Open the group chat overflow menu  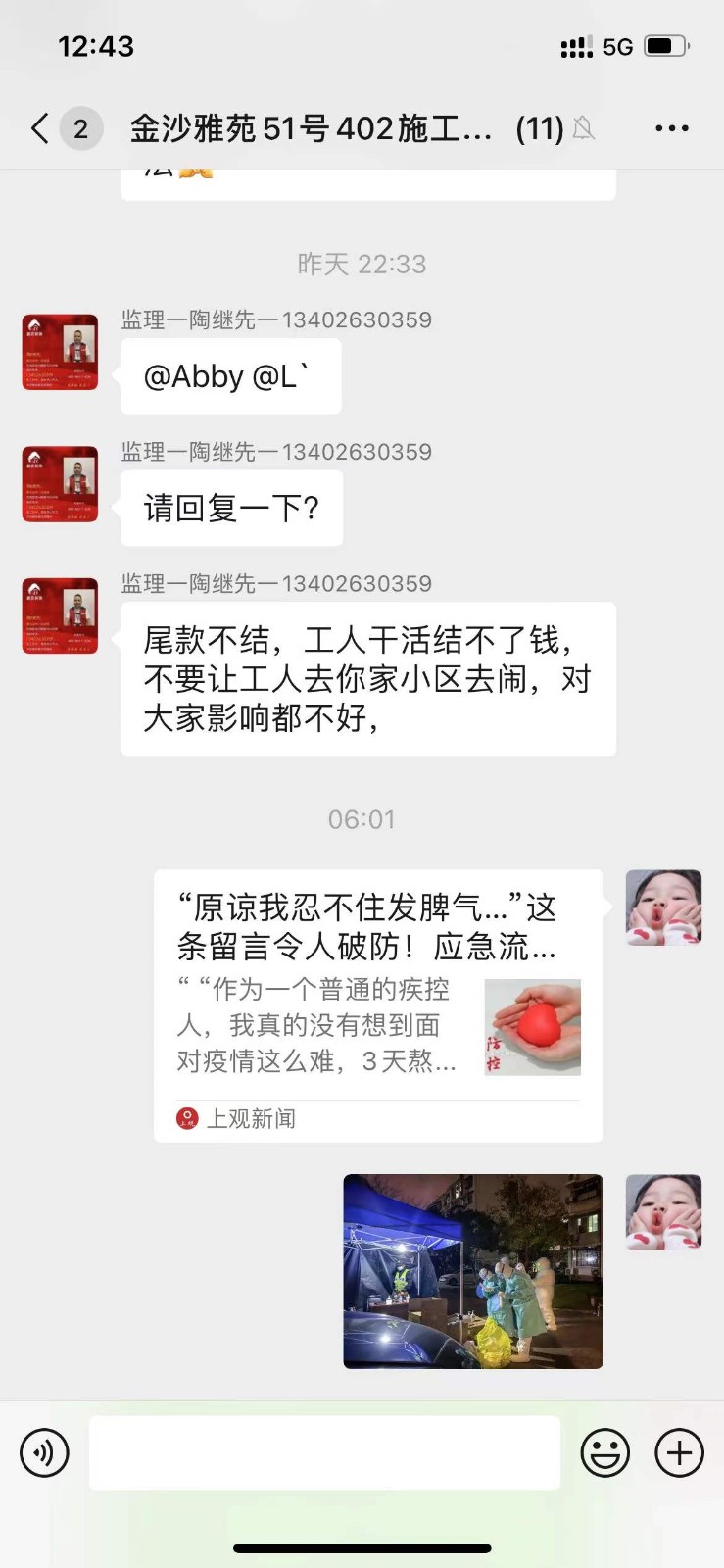click(x=671, y=128)
